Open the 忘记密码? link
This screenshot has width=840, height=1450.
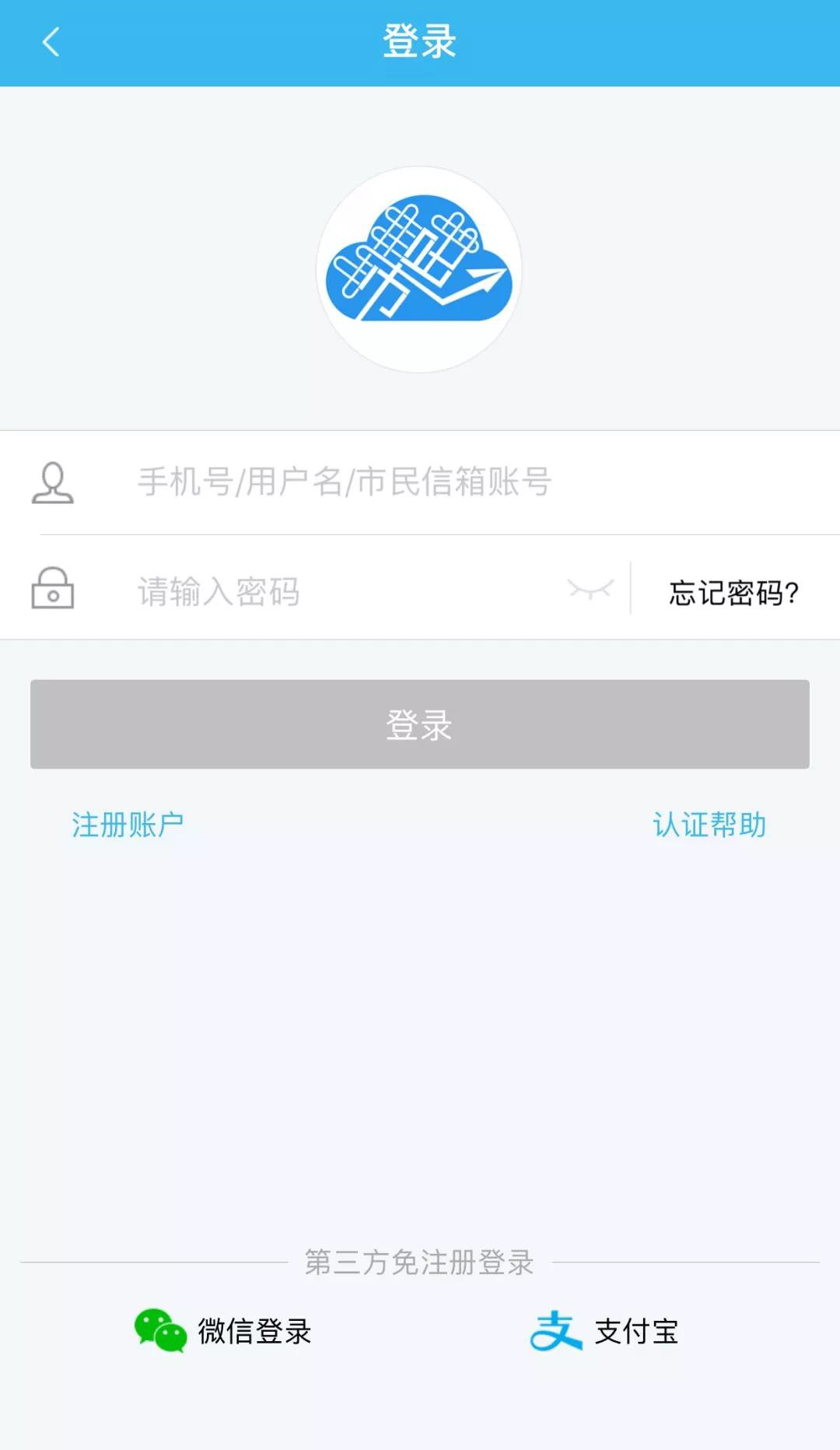[x=733, y=593]
